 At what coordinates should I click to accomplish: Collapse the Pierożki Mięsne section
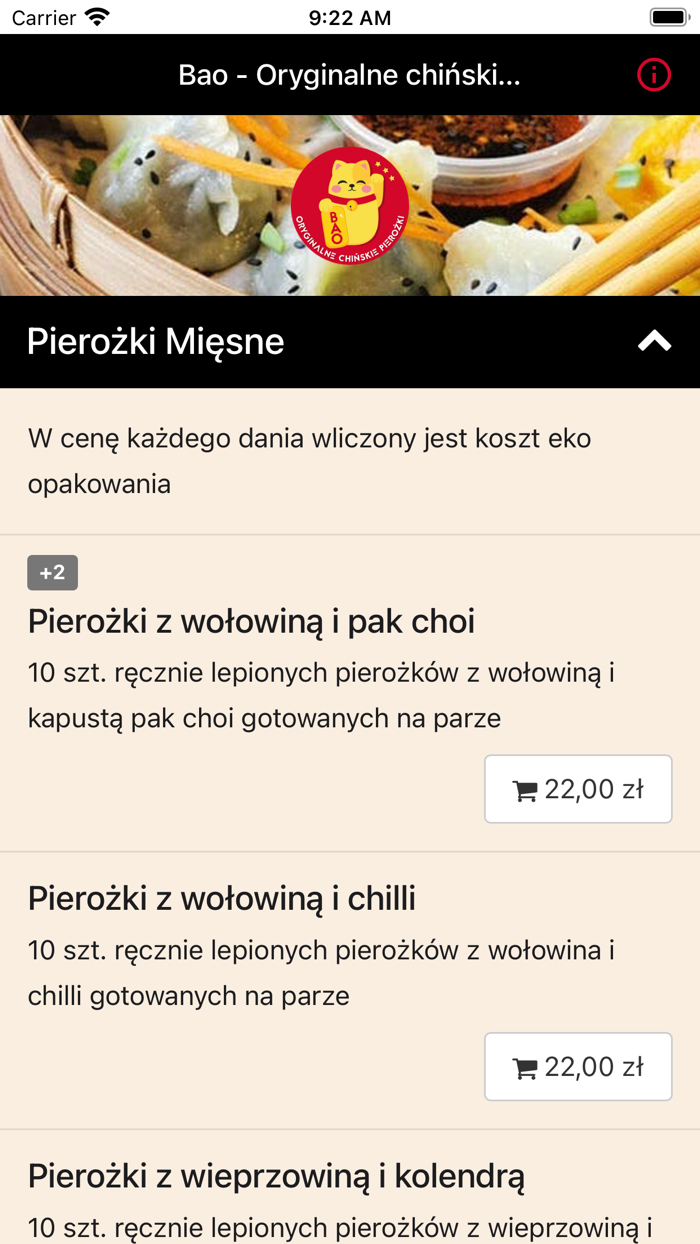pyautogui.click(x=655, y=342)
